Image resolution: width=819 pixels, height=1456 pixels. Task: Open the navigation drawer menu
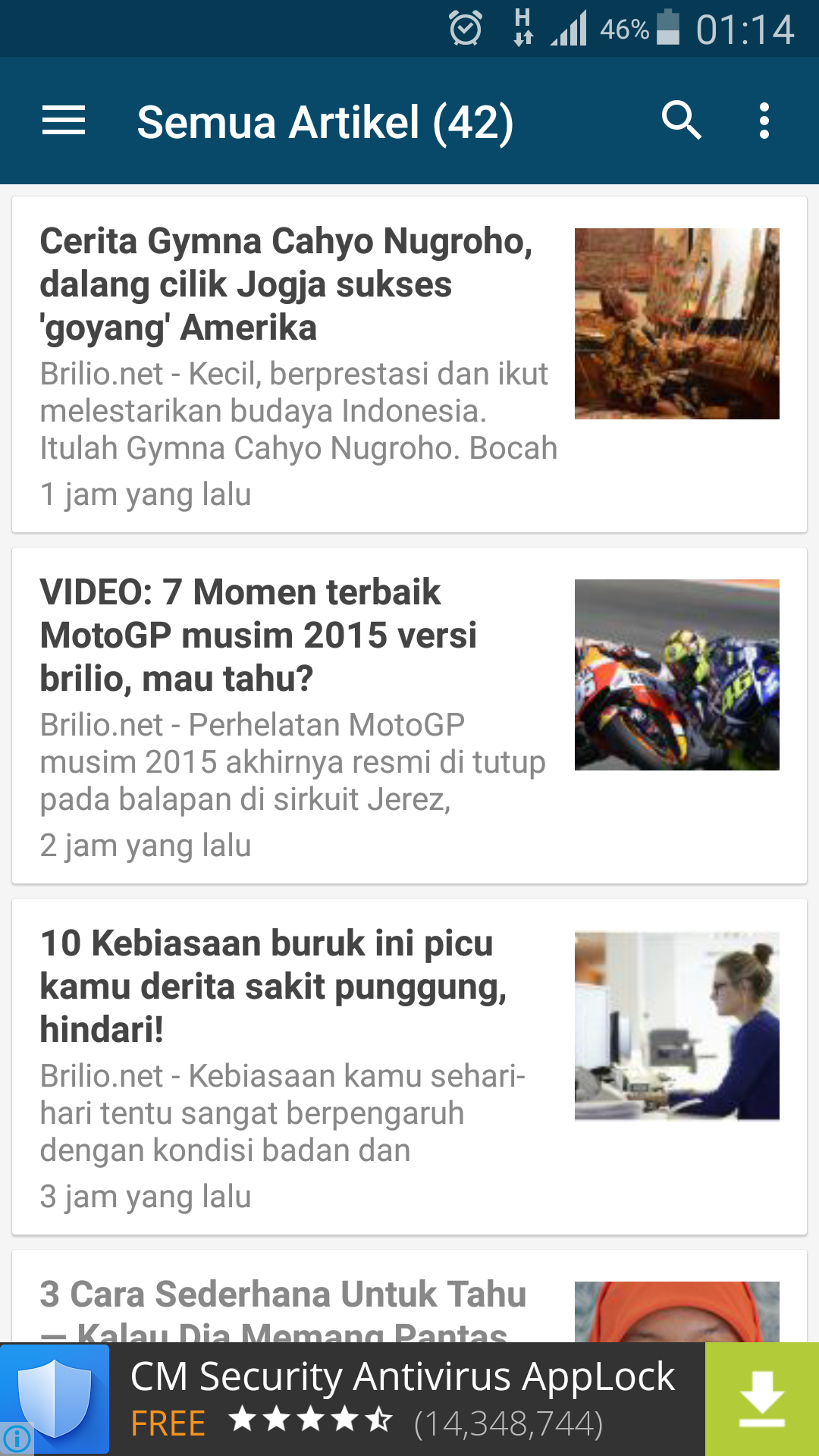(64, 121)
